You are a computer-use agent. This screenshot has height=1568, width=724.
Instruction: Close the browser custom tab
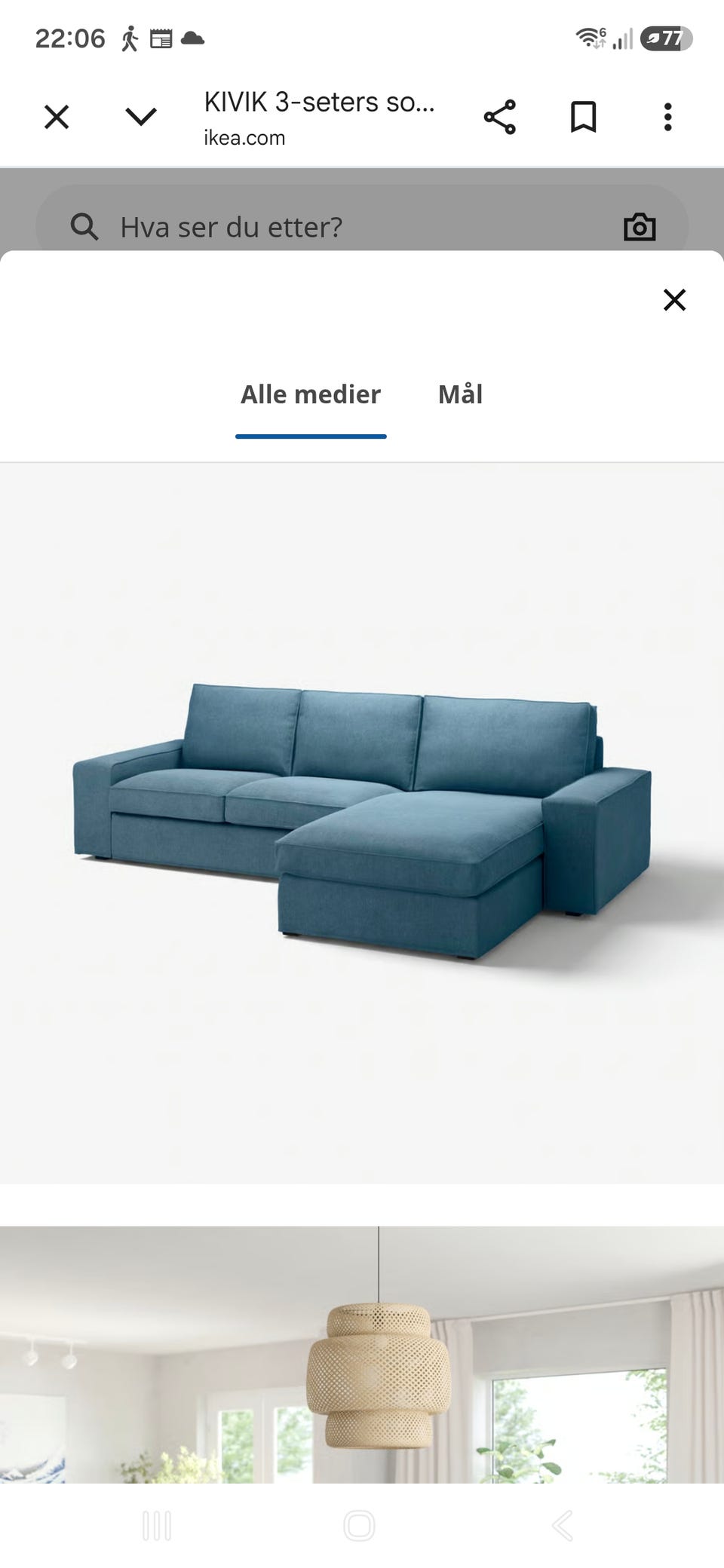pyautogui.click(x=57, y=117)
